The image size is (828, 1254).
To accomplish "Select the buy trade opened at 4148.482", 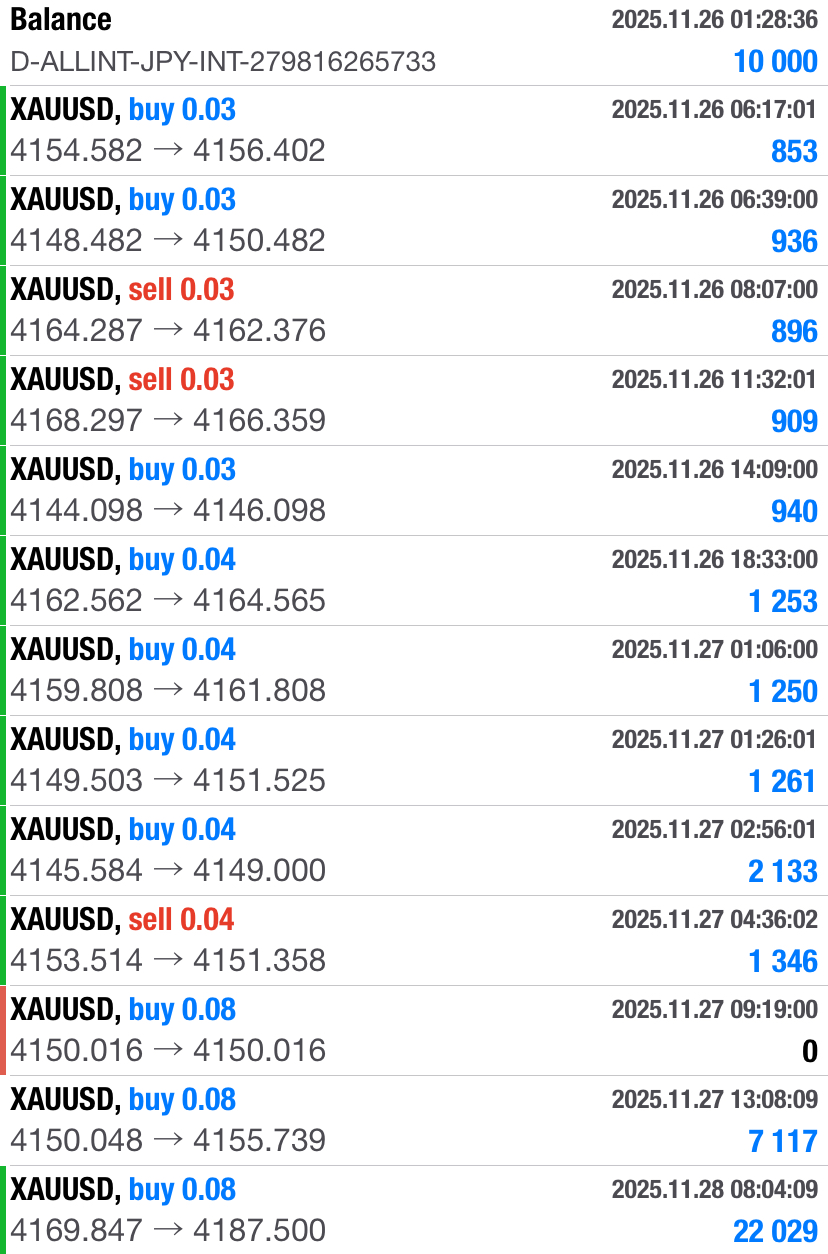I will [x=414, y=221].
